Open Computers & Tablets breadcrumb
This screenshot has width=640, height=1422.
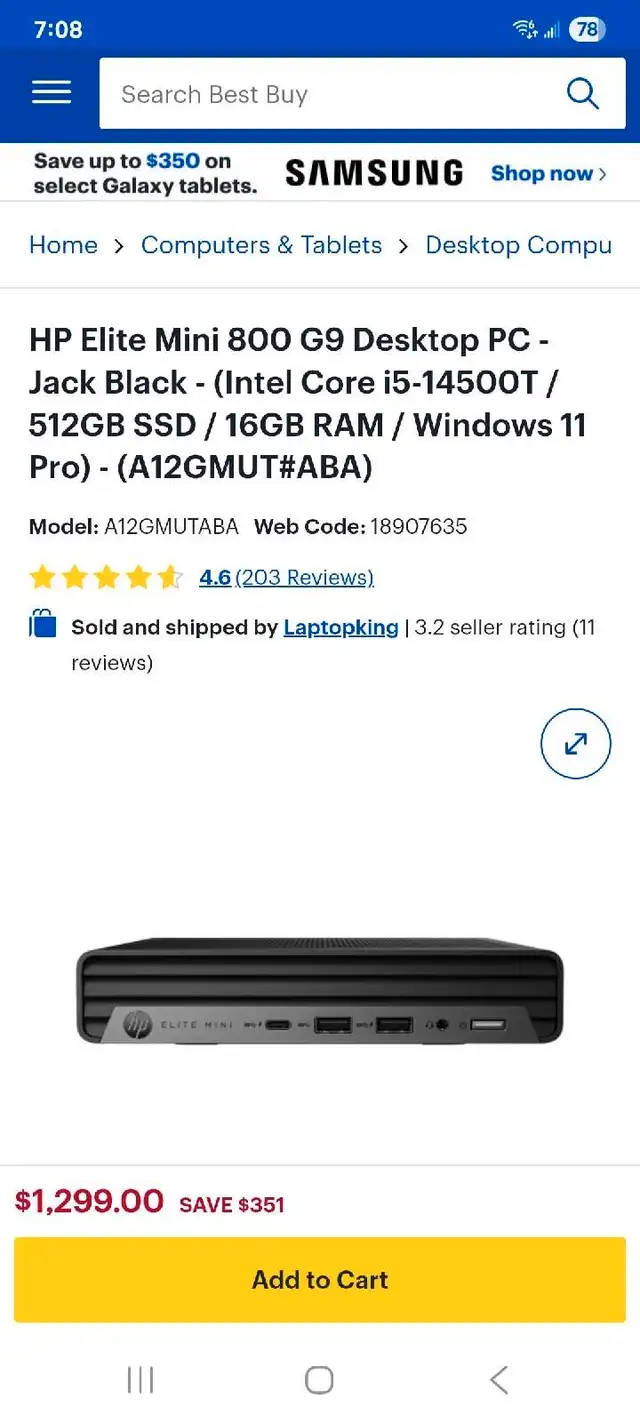click(261, 245)
